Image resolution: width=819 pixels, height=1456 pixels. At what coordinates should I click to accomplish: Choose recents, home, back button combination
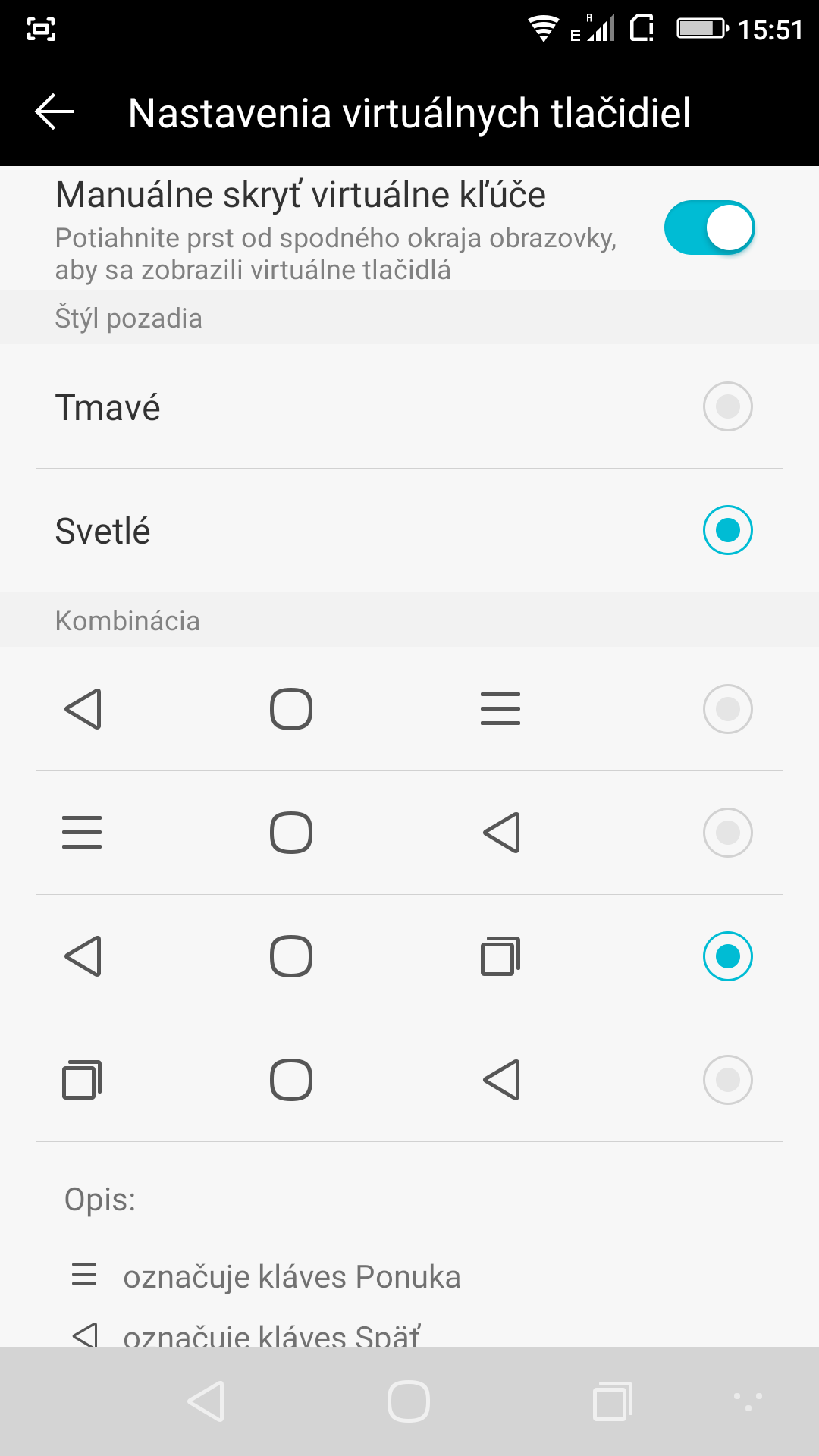pos(409,1080)
